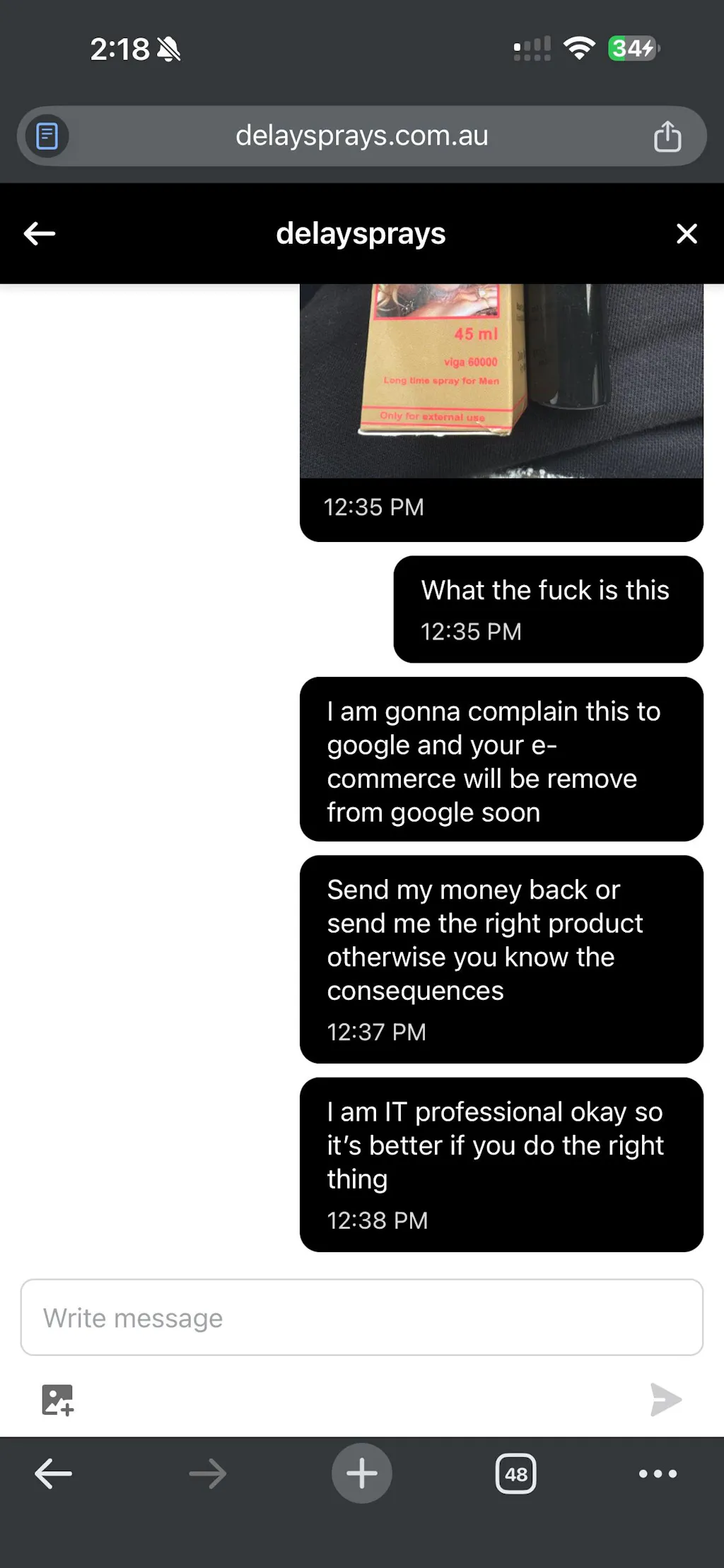Close the delaysprays chat window

point(686,233)
